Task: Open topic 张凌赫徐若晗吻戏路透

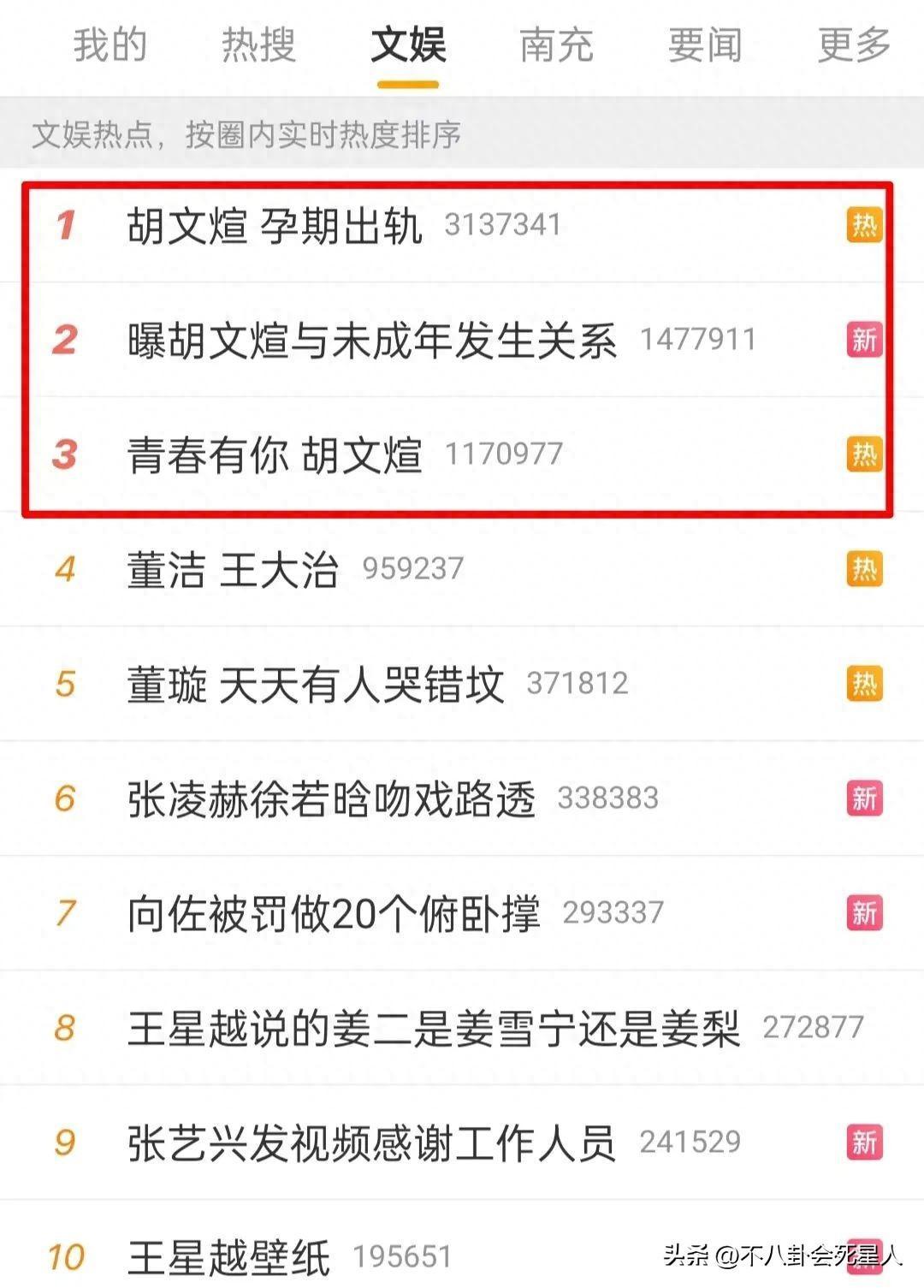Action: click(x=331, y=798)
